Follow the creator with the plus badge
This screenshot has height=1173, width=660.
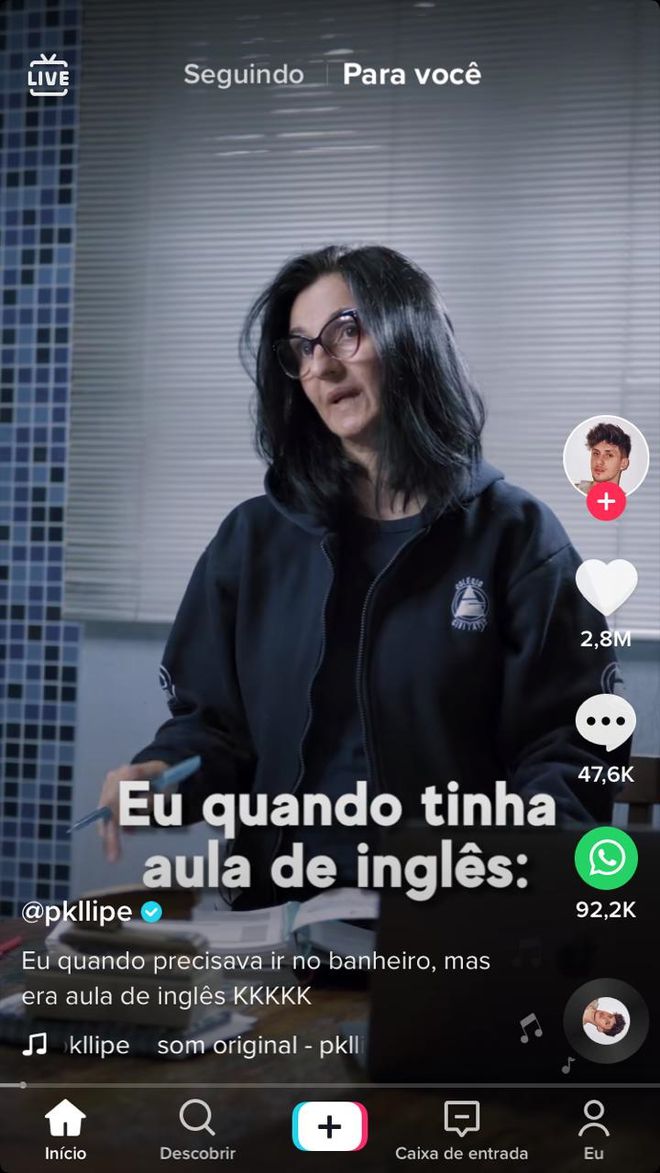tap(606, 502)
